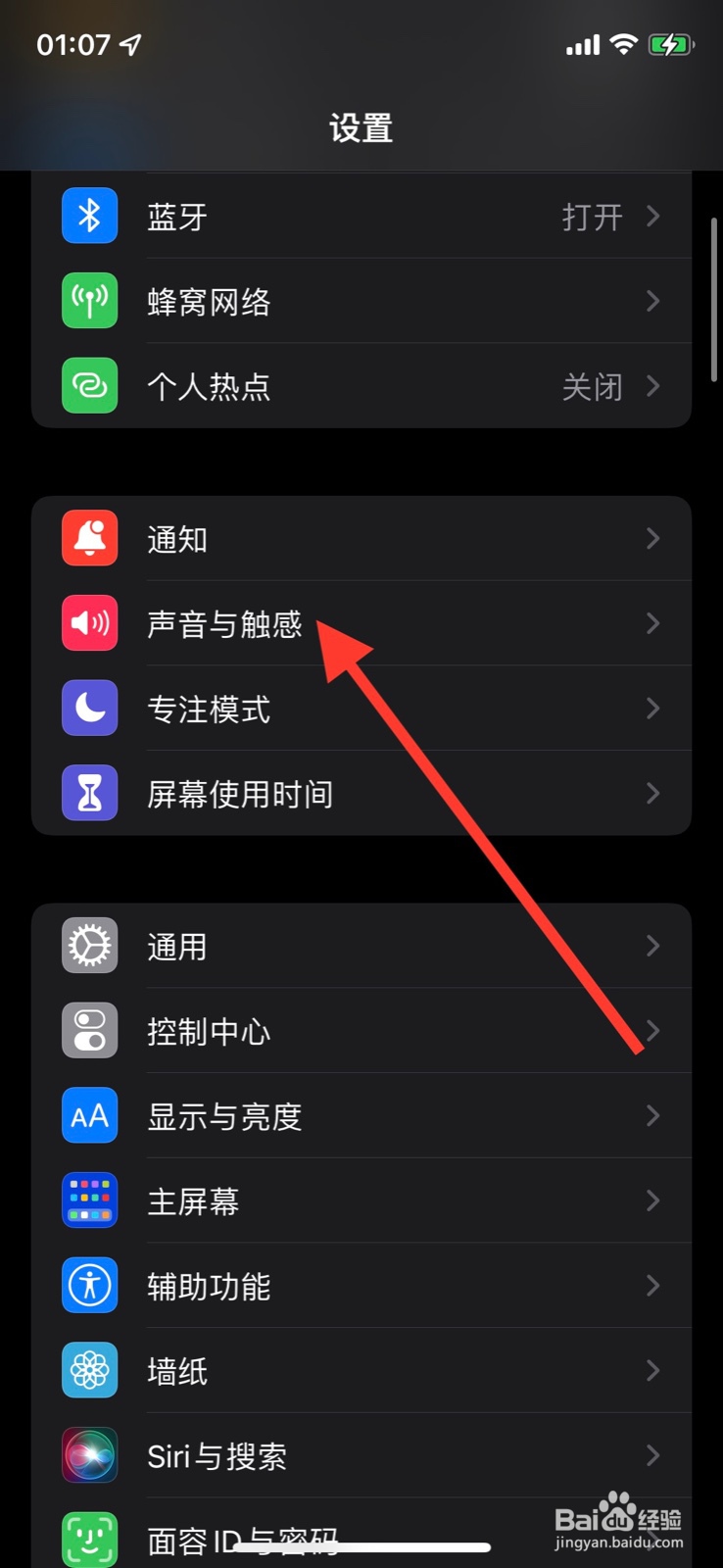Select the 主屏幕 settings entry

point(361,1200)
